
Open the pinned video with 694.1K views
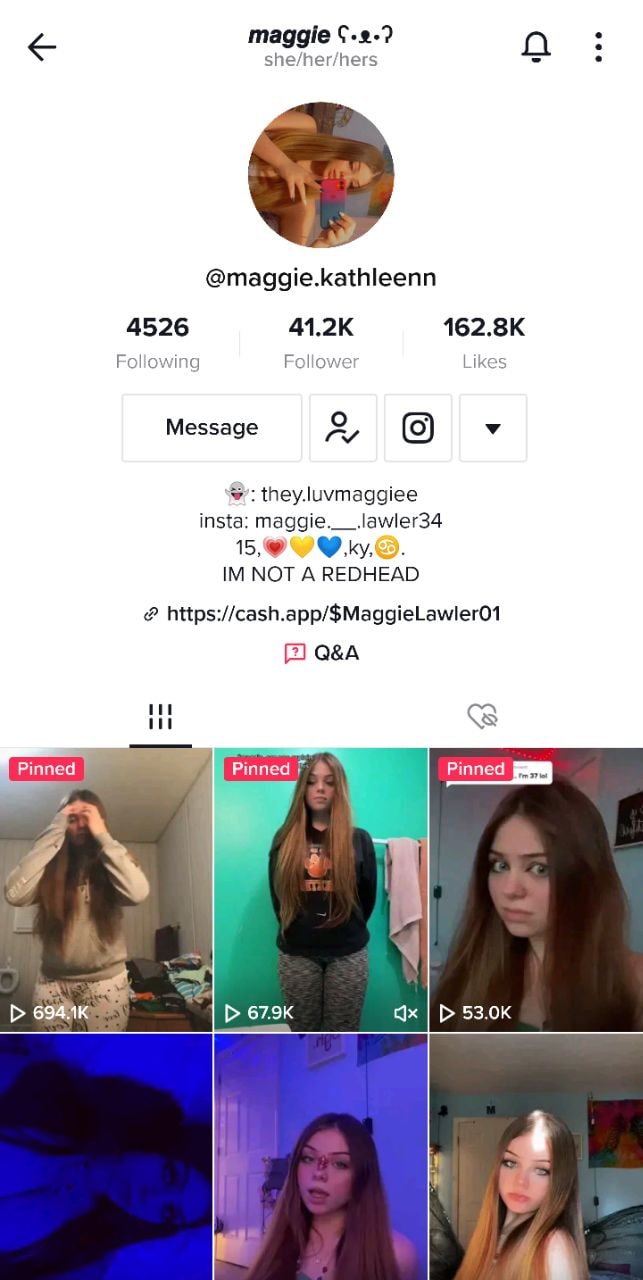[x=106, y=890]
